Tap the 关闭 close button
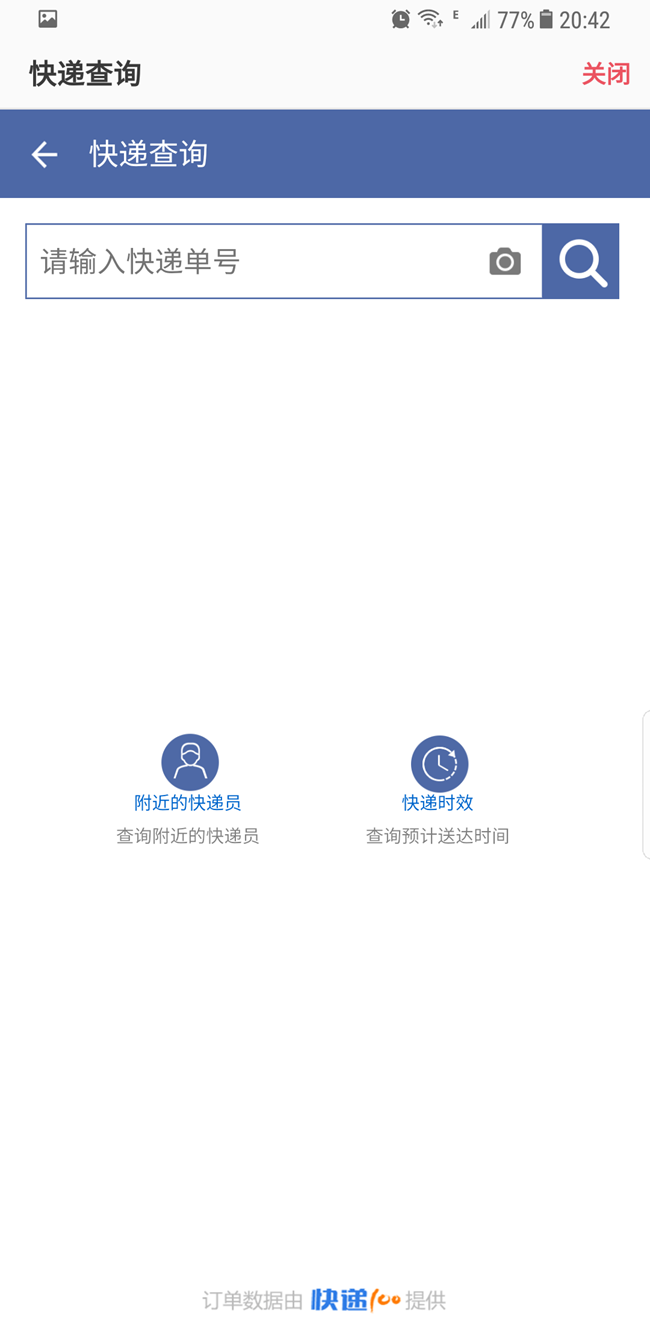Image resolution: width=650 pixels, height=1336 pixels. (x=606, y=74)
